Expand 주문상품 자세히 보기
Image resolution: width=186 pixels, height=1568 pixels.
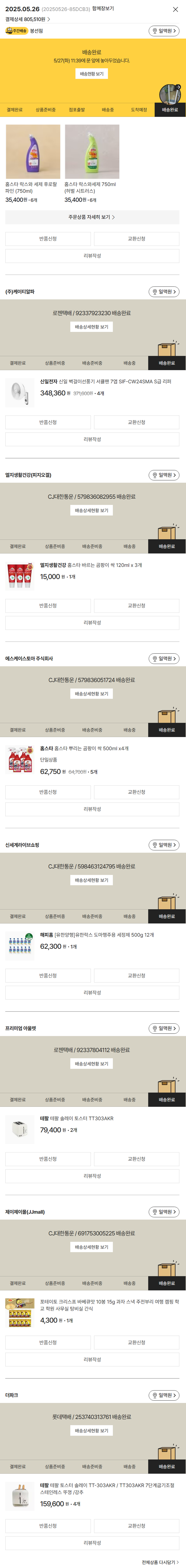(x=92, y=217)
